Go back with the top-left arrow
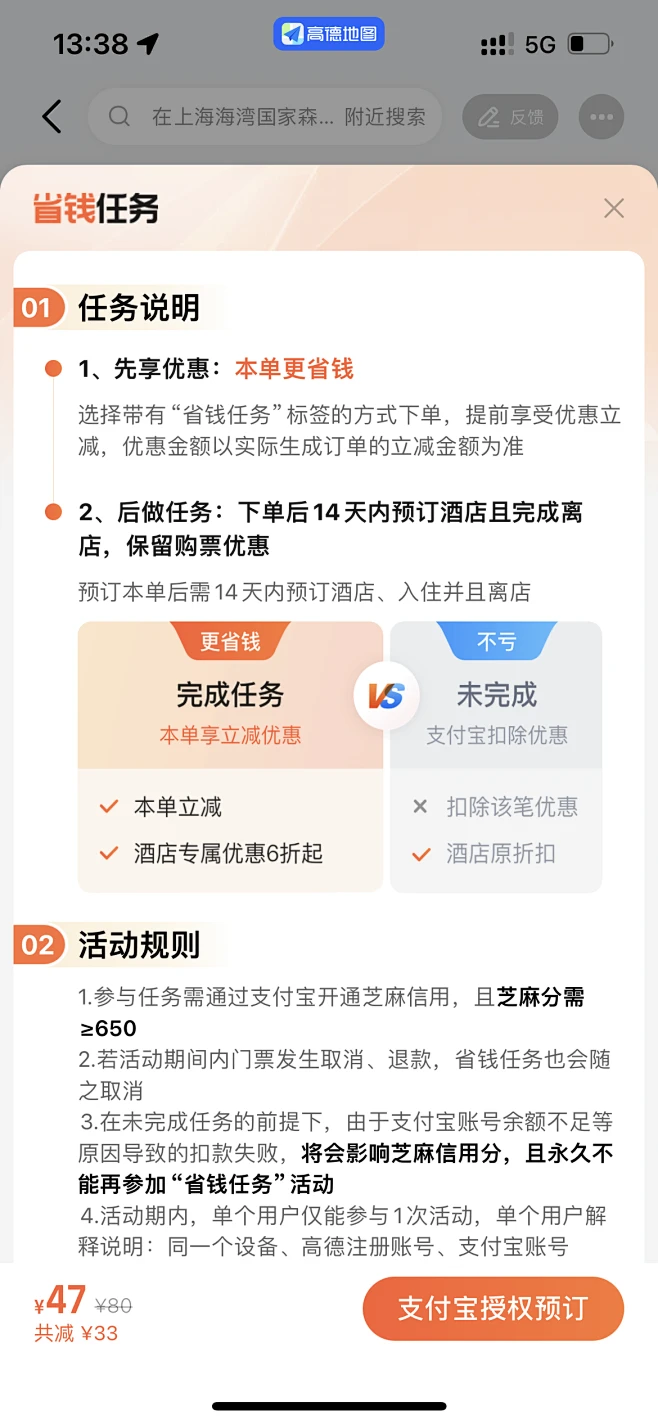Image resolution: width=658 pixels, height=1424 pixels. [52, 117]
